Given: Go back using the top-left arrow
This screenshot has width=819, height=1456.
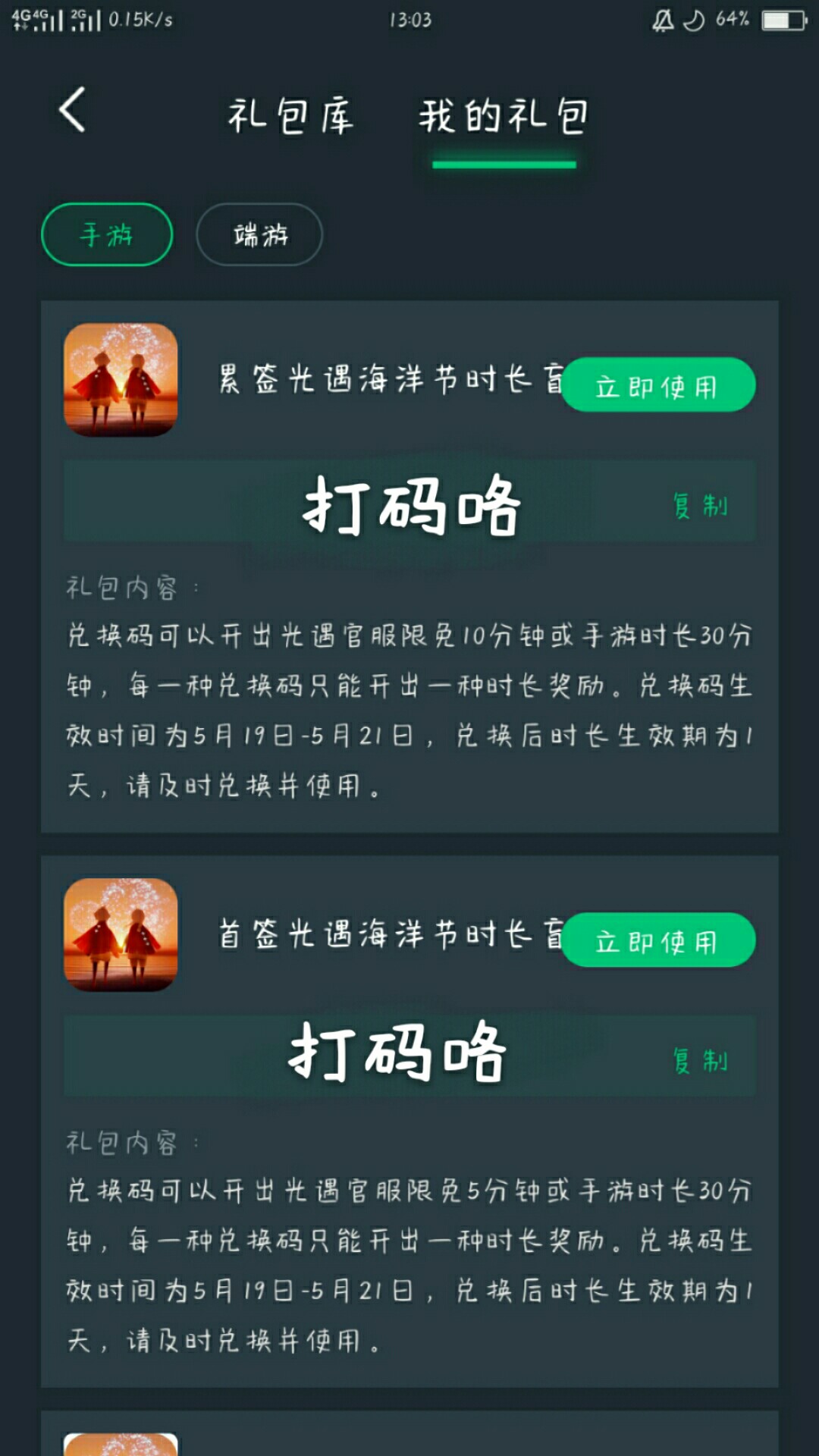Looking at the screenshot, I should (x=72, y=110).
